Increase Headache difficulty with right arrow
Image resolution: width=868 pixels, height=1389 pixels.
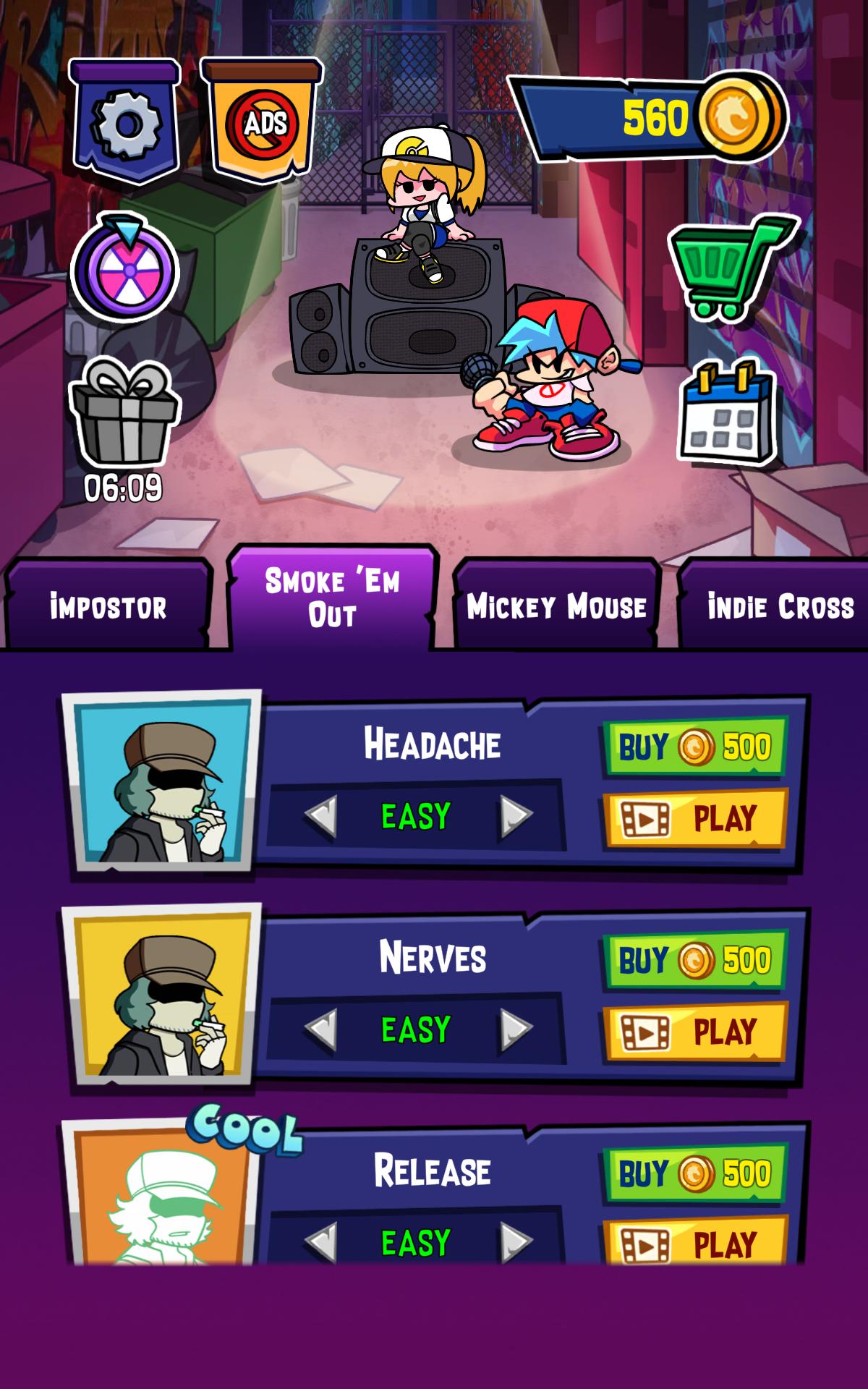point(515,817)
